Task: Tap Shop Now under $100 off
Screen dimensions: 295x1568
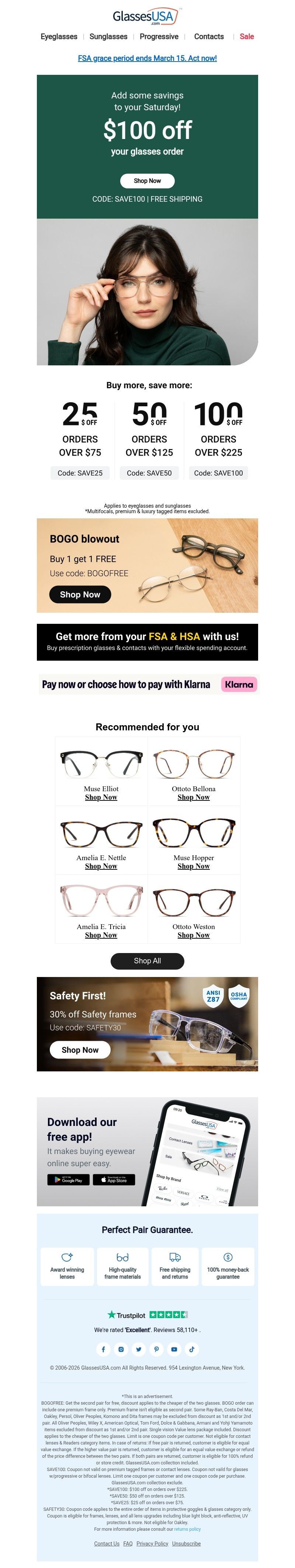Action: point(147,181)
